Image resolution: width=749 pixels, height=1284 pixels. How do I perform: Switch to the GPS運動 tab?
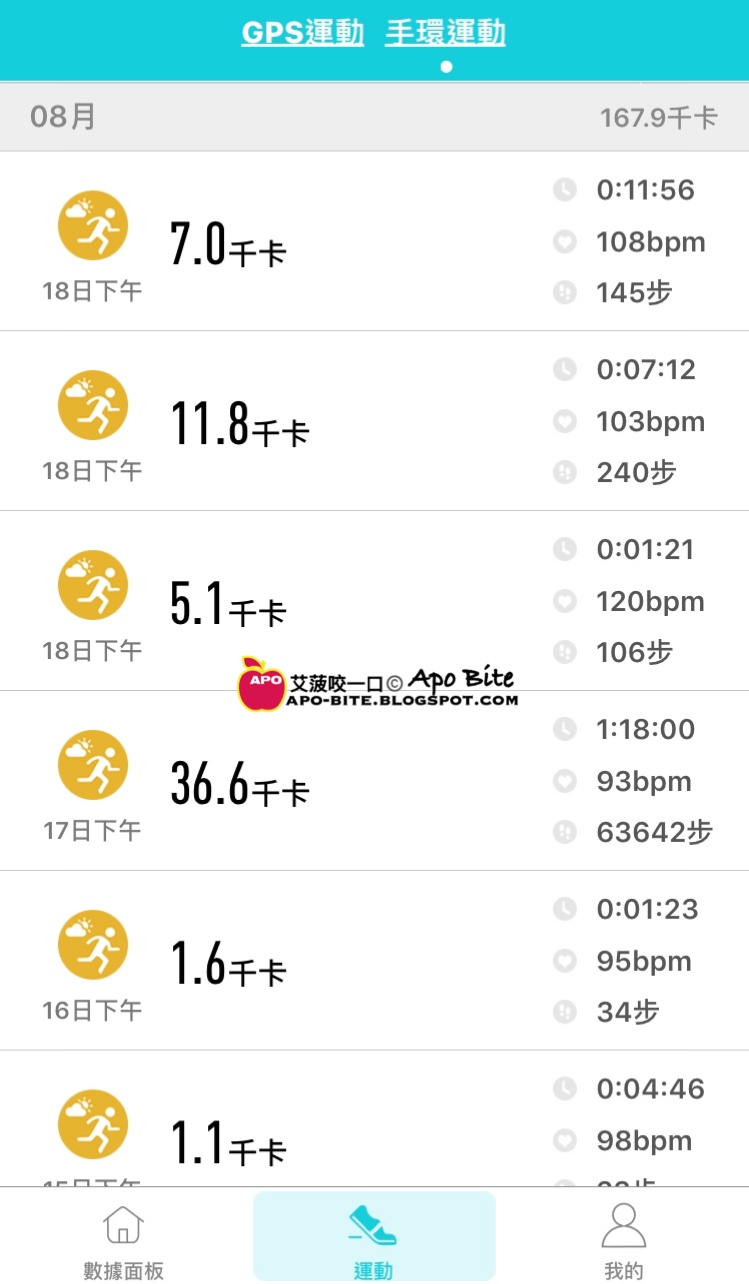point(303,32)
